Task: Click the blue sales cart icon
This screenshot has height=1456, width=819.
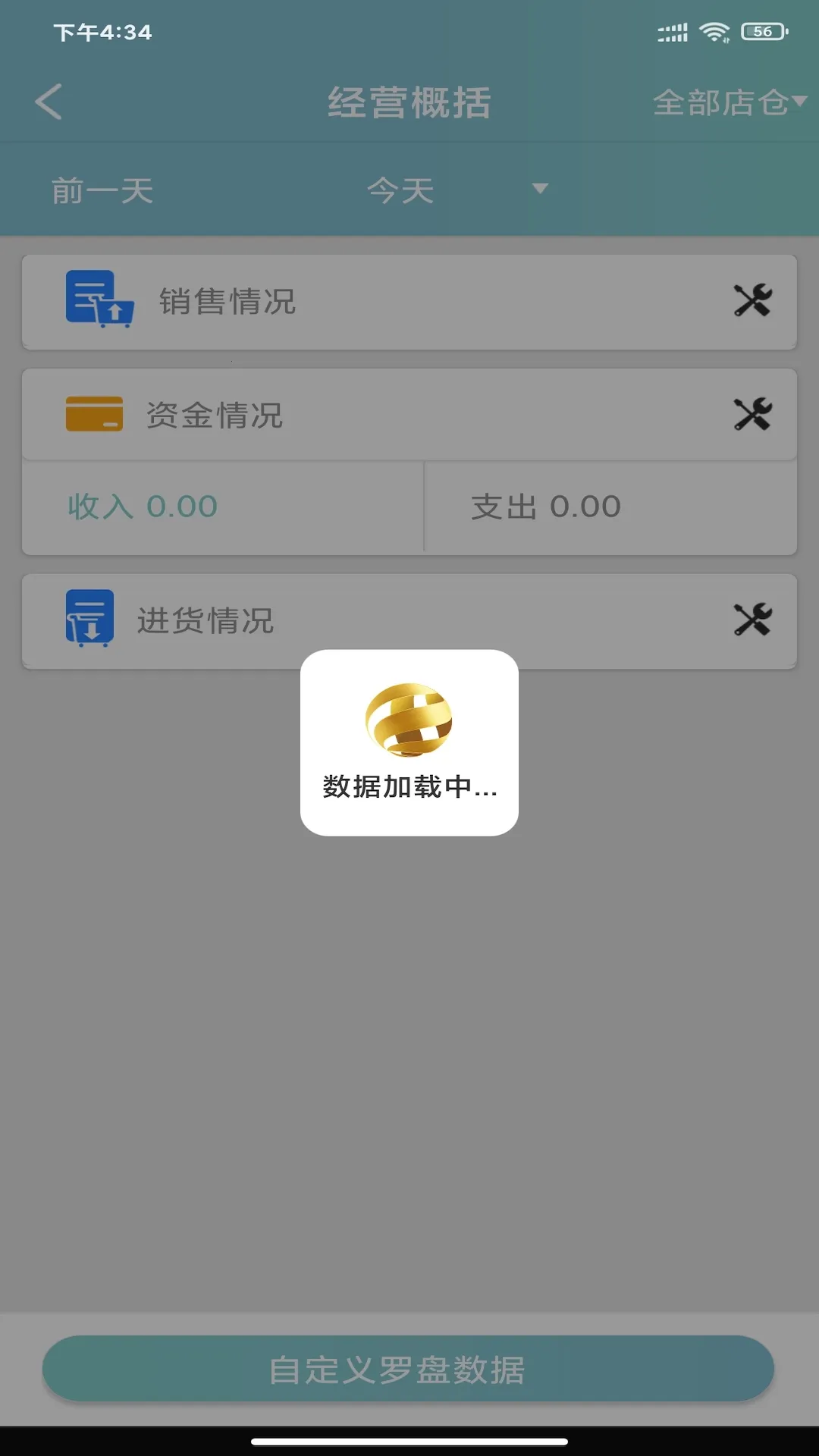Action: (99, 300)
